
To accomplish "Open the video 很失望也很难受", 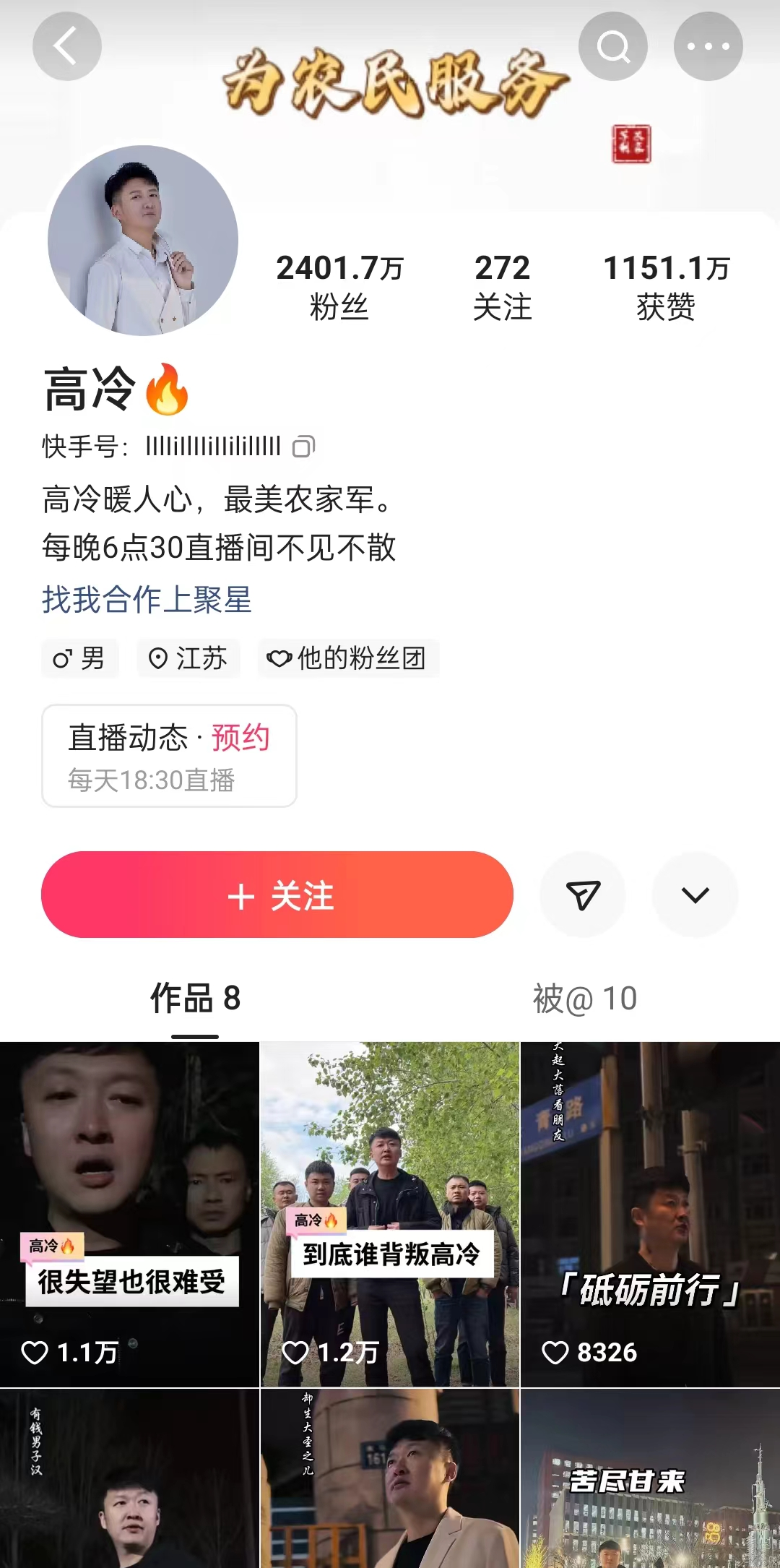I will 129,1214.
